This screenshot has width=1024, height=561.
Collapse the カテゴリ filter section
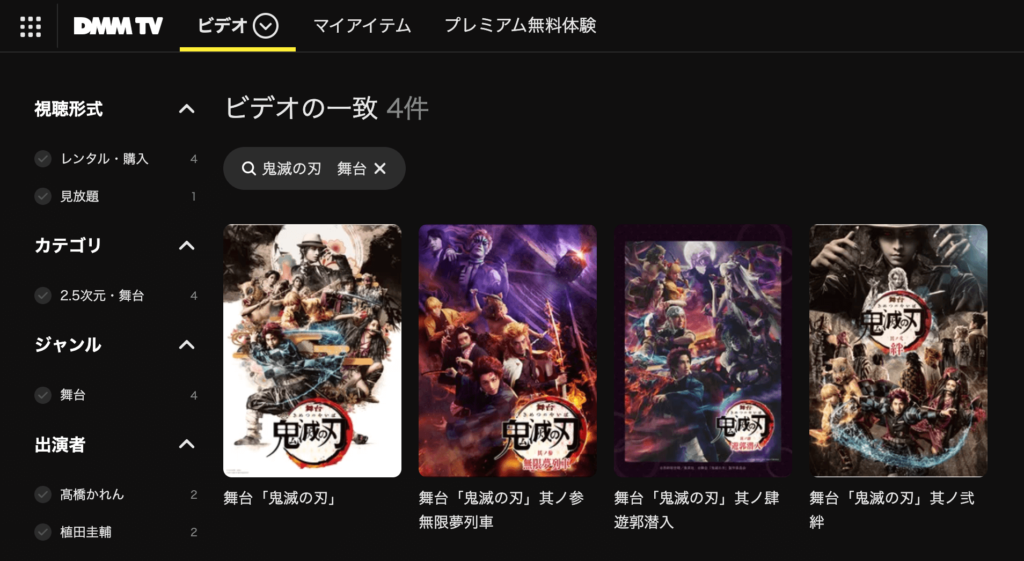[x=186, y=245]
